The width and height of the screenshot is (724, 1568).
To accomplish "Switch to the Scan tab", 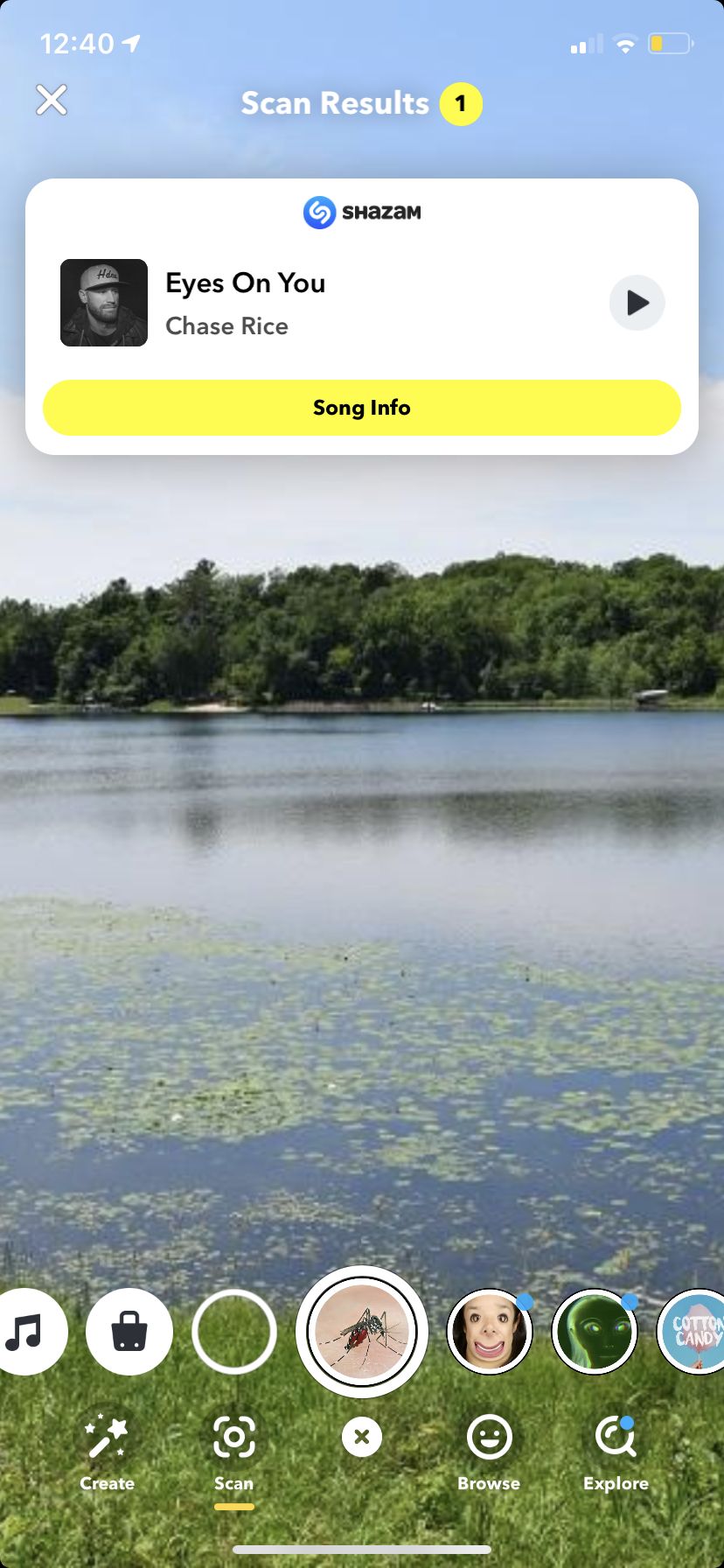I will pos(234,1454).
